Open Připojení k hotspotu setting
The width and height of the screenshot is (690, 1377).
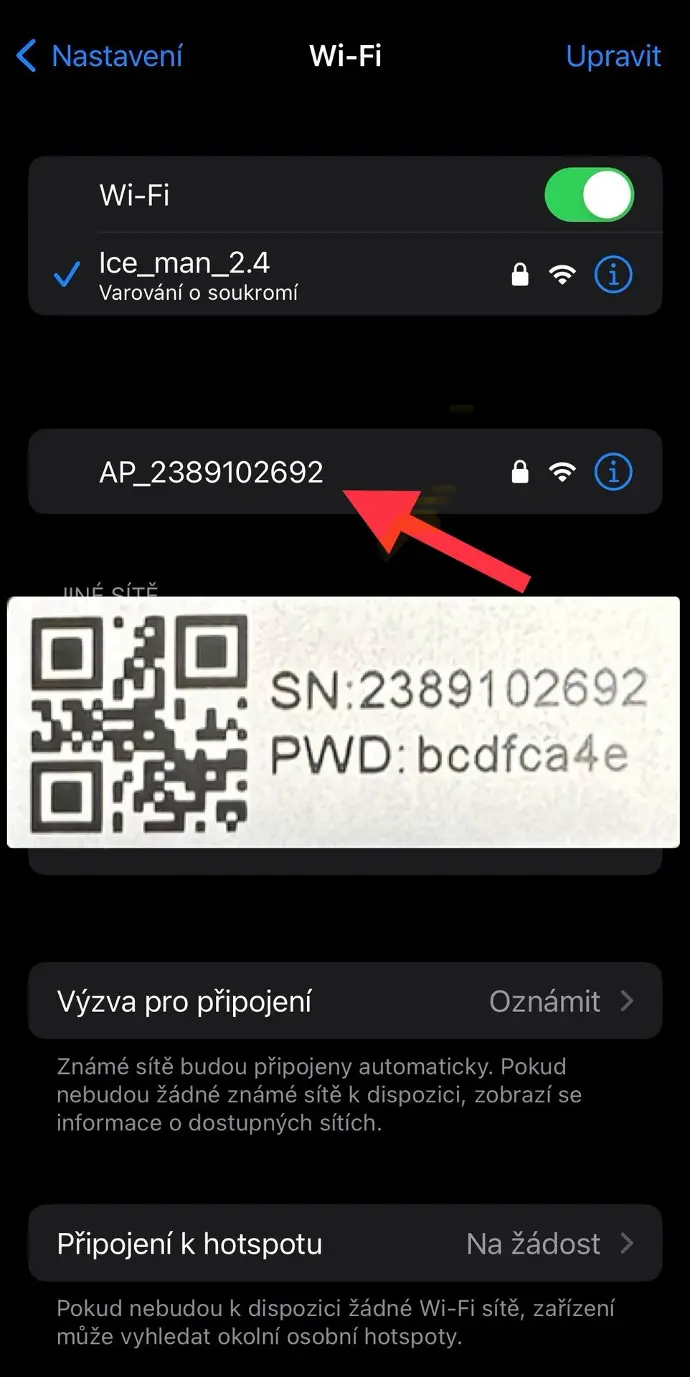pyautogui.click(x=344, y=1244)
